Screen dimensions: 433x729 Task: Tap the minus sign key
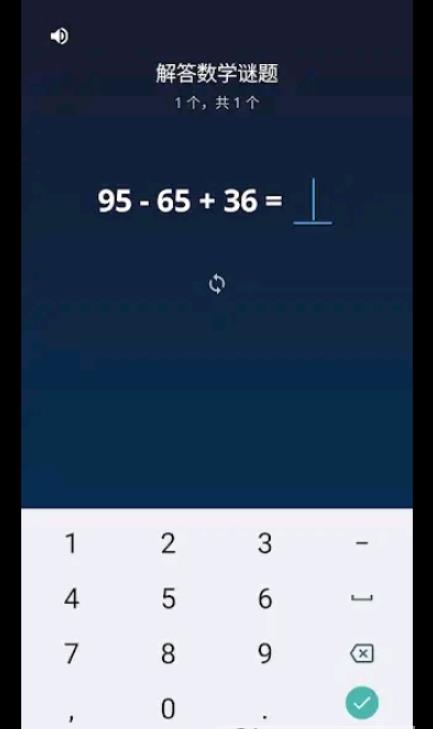coord(362,543)
